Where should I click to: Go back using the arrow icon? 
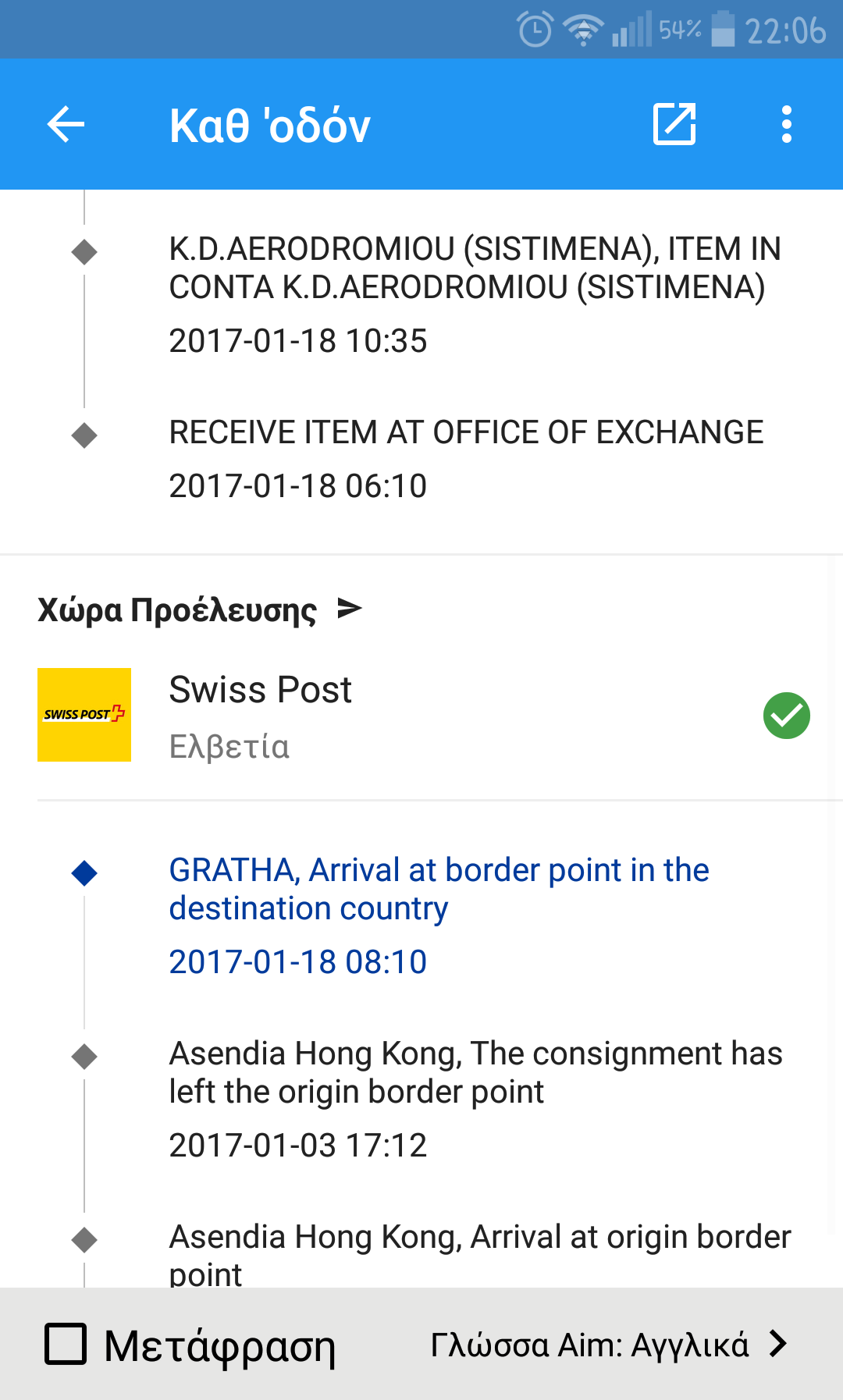point(66,125)
